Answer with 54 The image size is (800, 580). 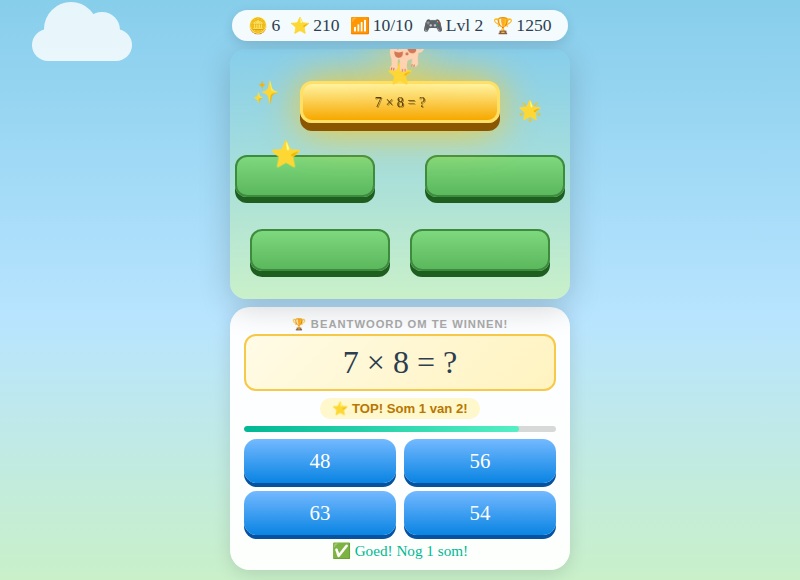480,513
